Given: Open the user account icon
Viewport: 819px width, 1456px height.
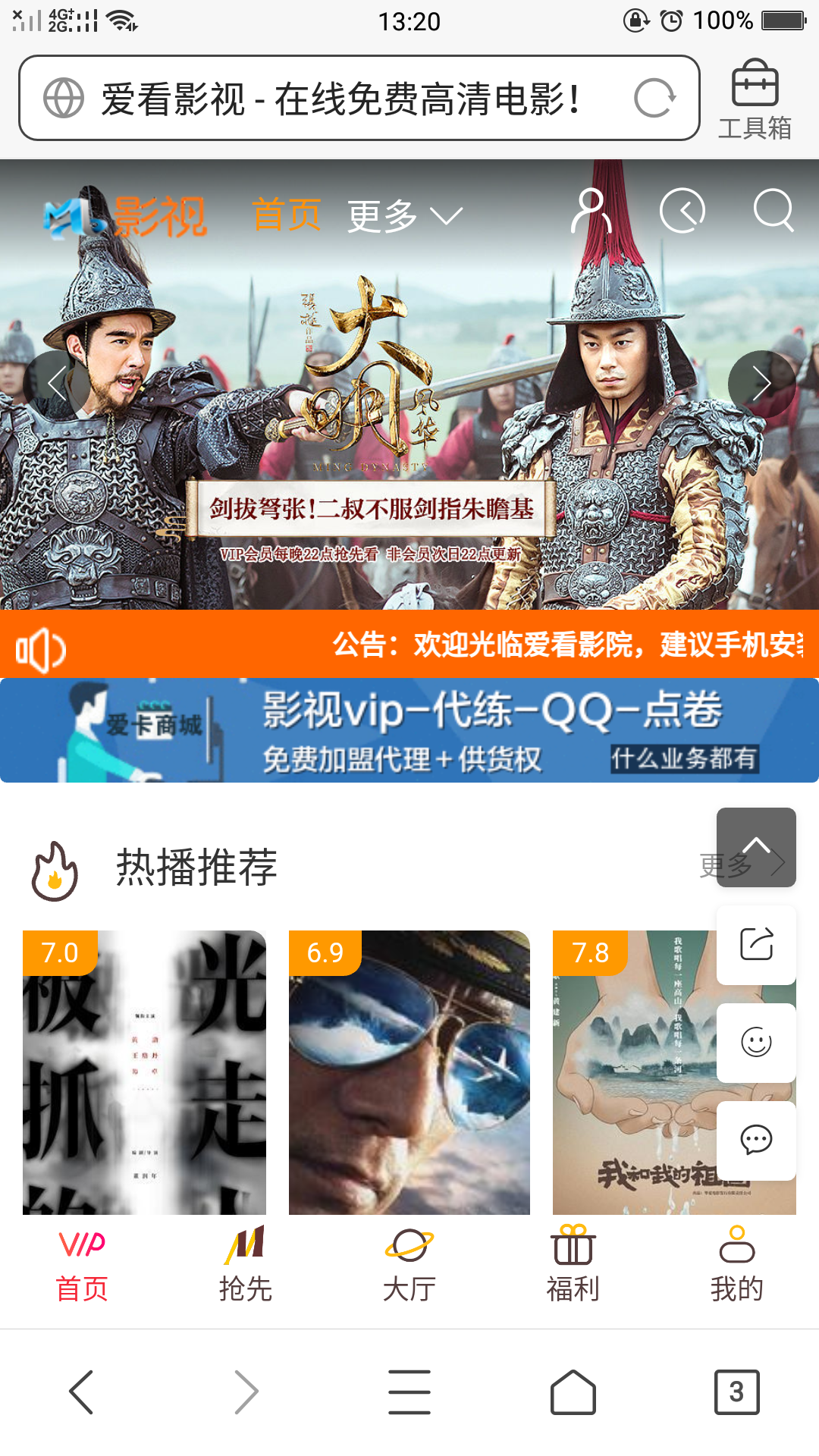Looking at the screenshot, I should click(591, 212).
